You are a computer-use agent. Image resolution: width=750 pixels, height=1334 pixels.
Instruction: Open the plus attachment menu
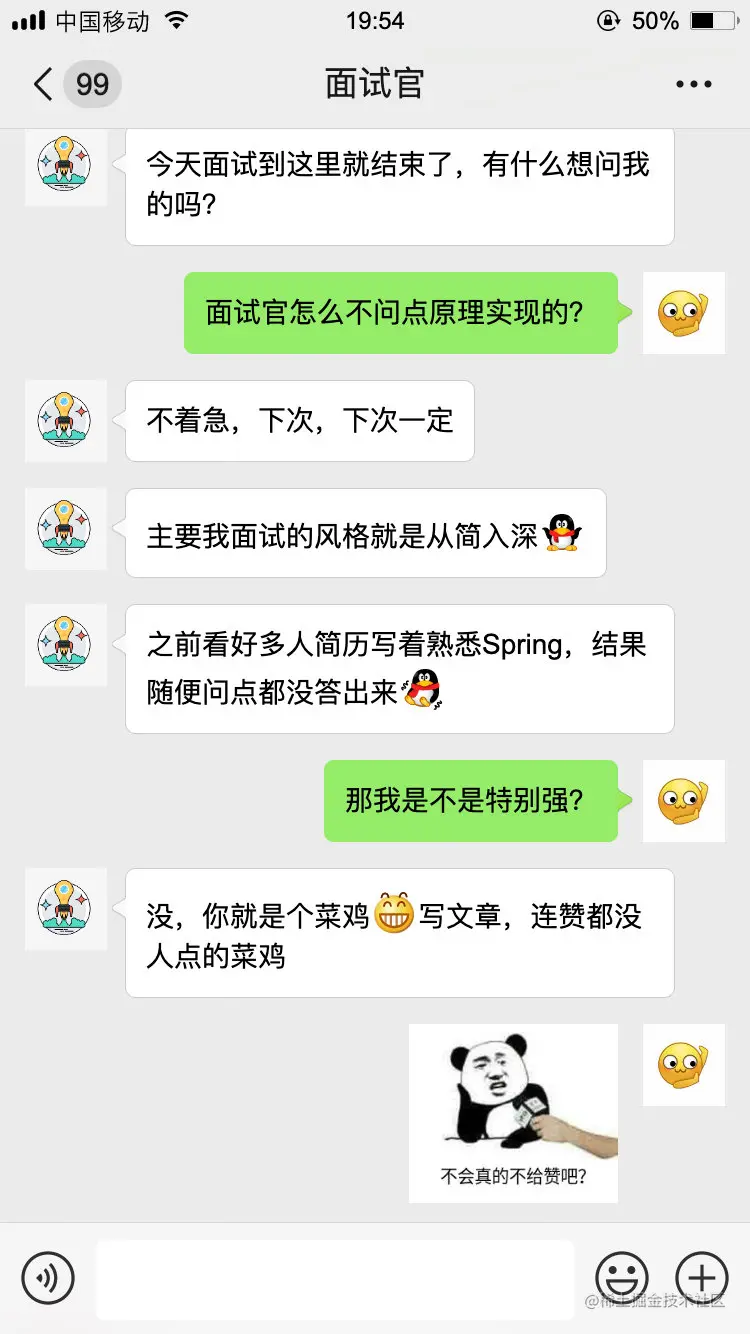(x=702, y=1277)
